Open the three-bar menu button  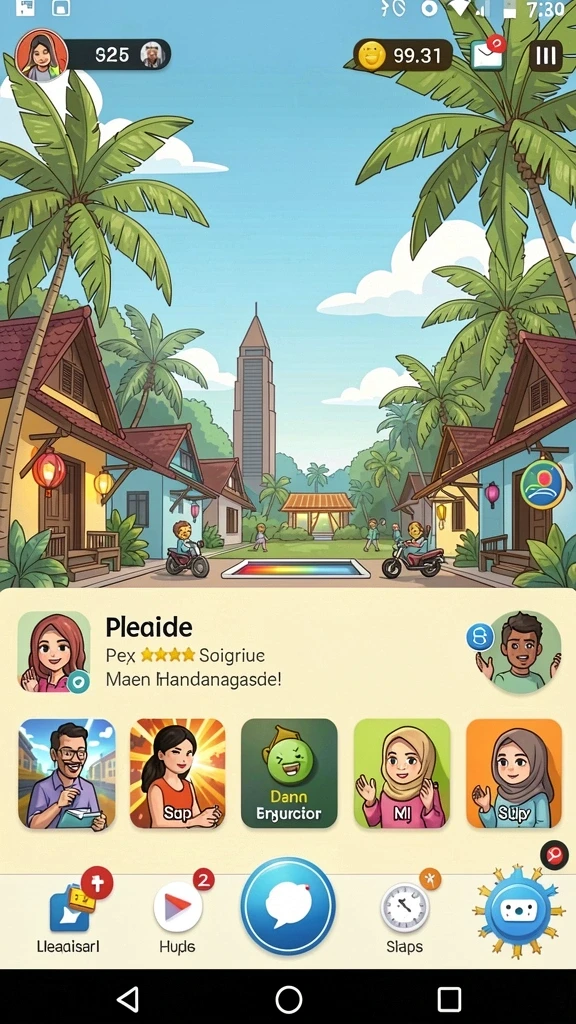[545, 56]
